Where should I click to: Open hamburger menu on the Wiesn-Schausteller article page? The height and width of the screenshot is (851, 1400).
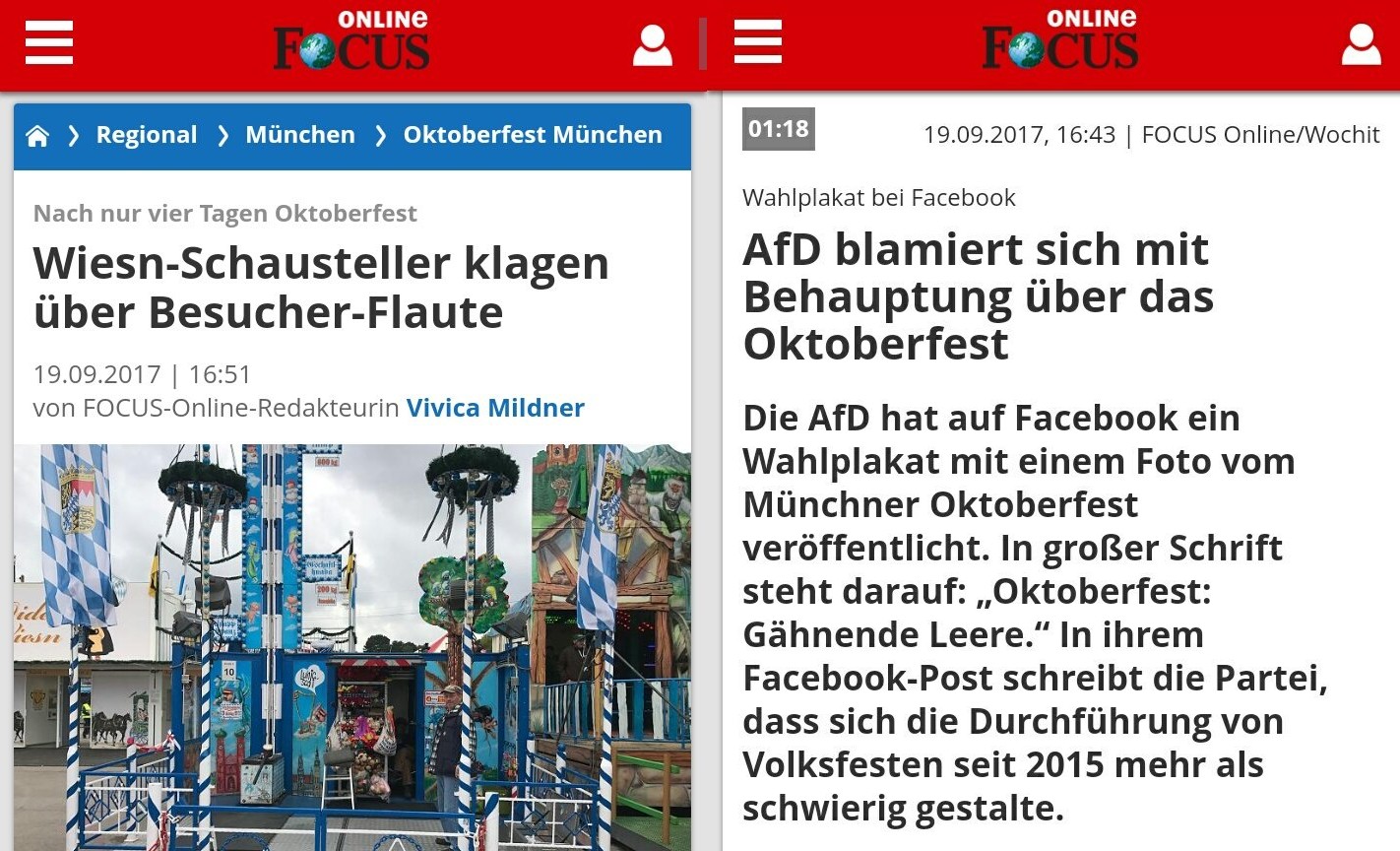click(48, 42)
